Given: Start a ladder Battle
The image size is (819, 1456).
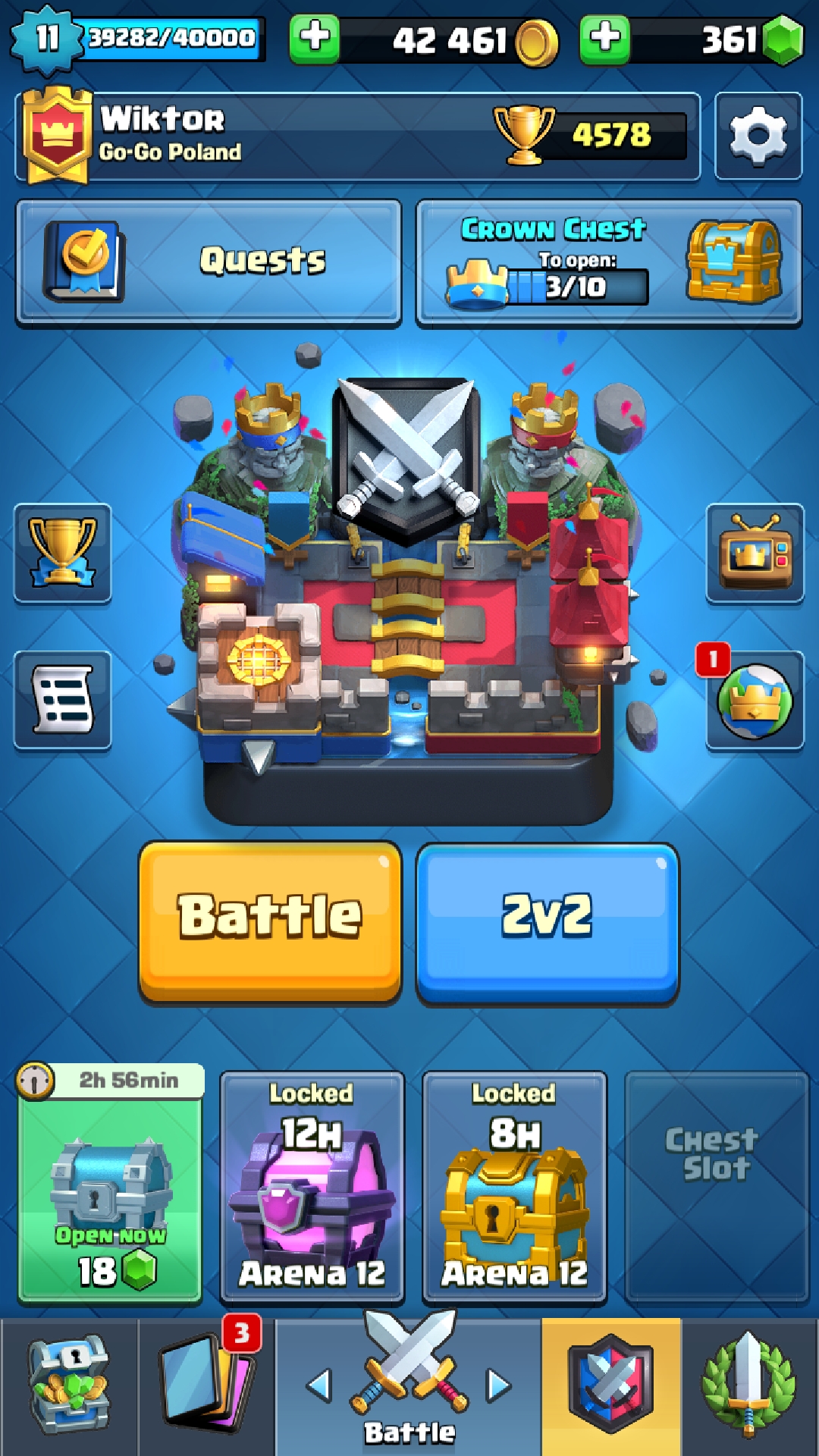Looking at the screenshot, I should coord(270,921).
